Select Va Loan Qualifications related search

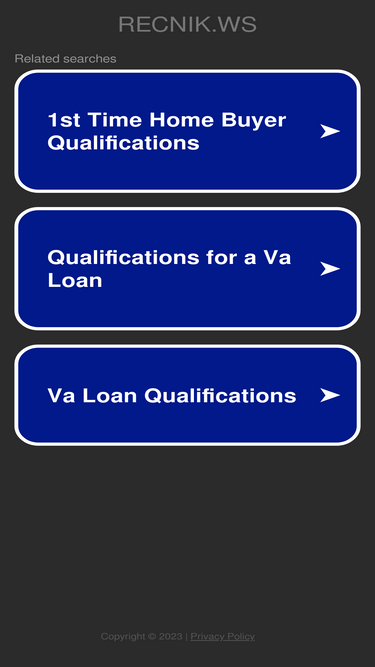(x=188, y=395)
